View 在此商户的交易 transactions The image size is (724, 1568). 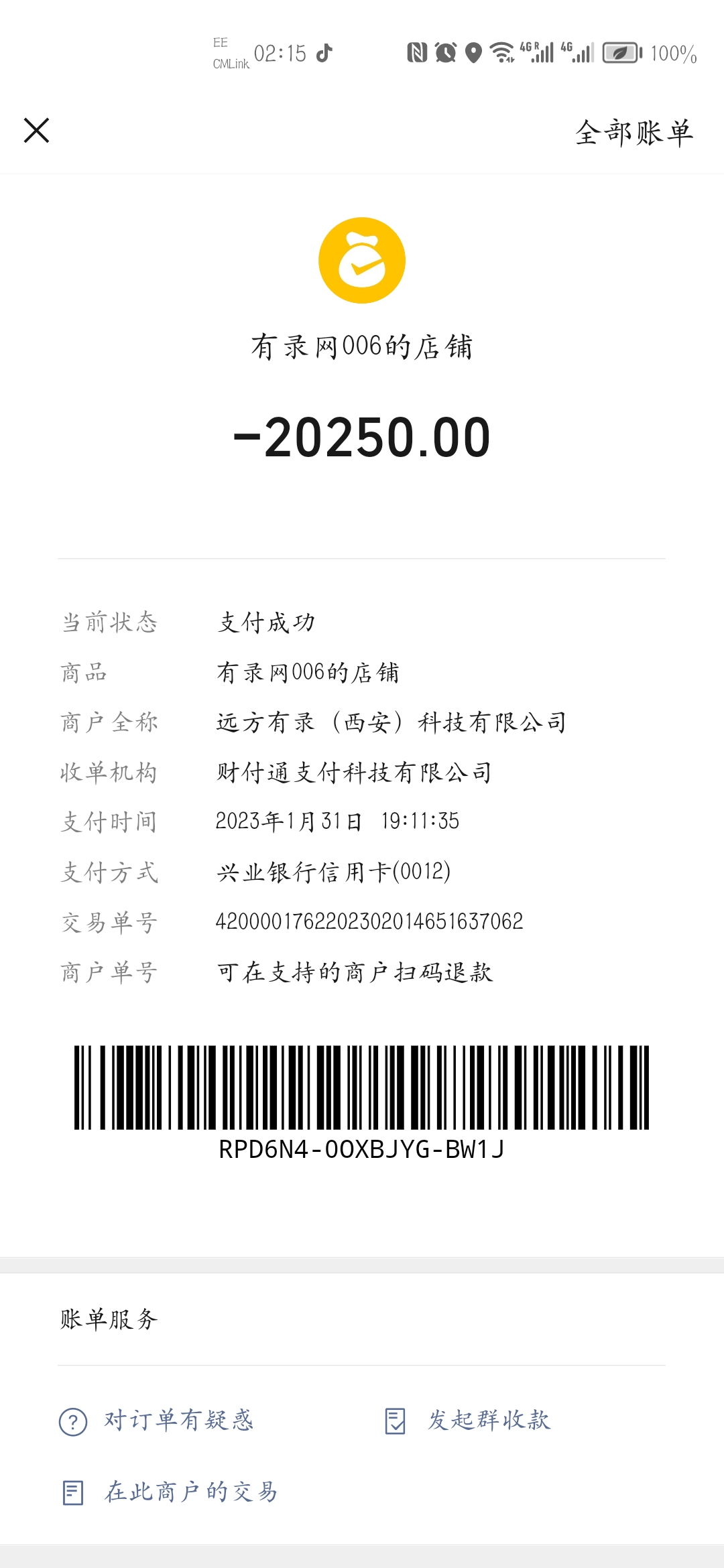coord(171,1492)
